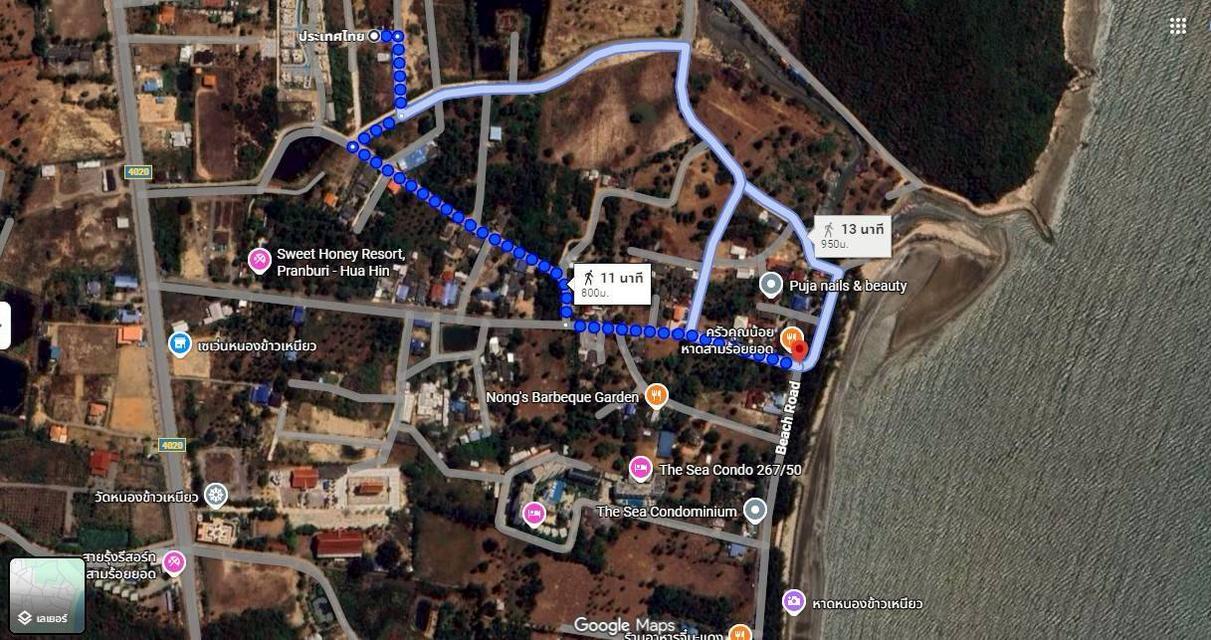Open Puja nails & beauty marker

tap(771, 285)
